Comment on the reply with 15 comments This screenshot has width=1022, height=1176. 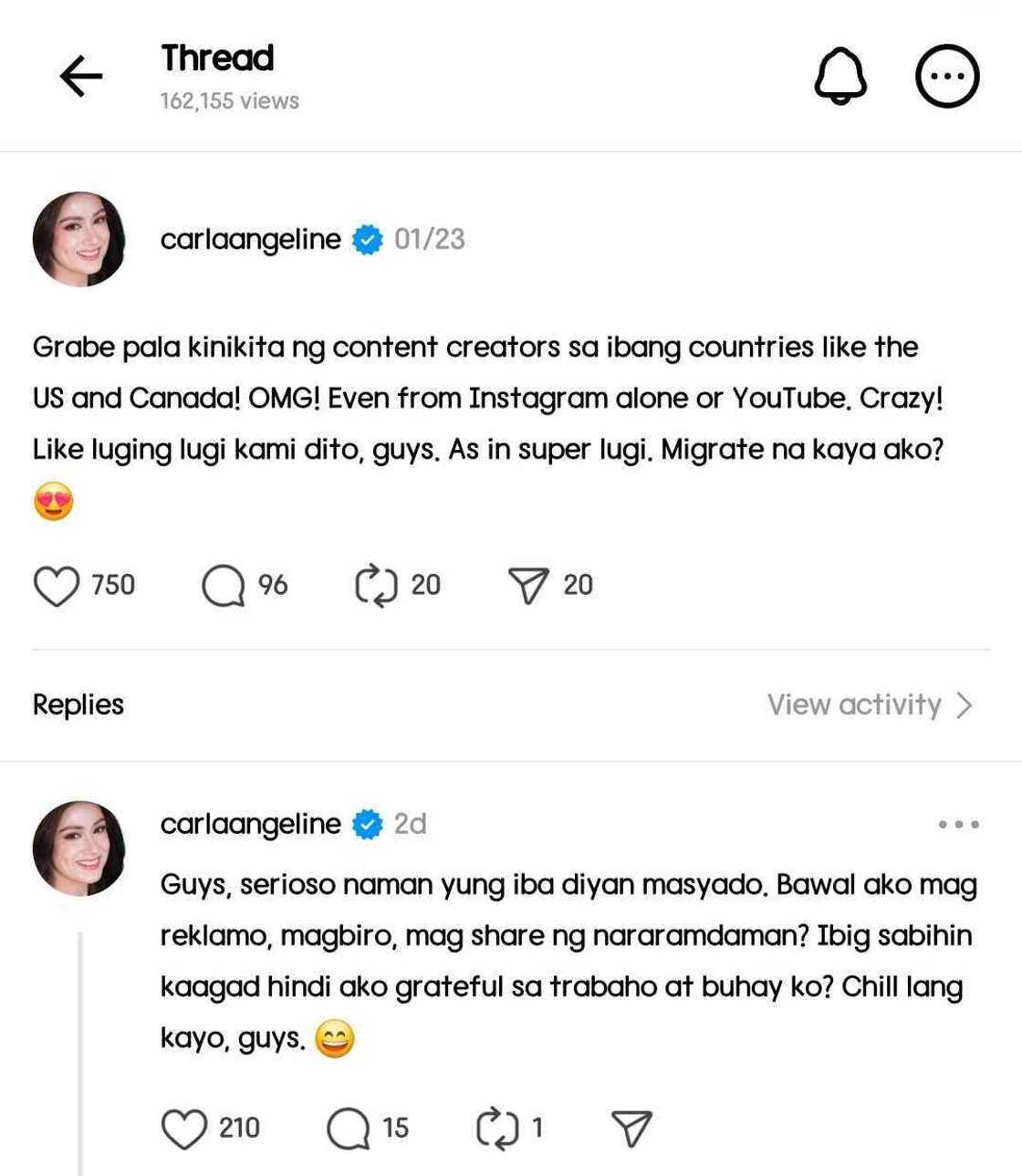[349, 1129]
